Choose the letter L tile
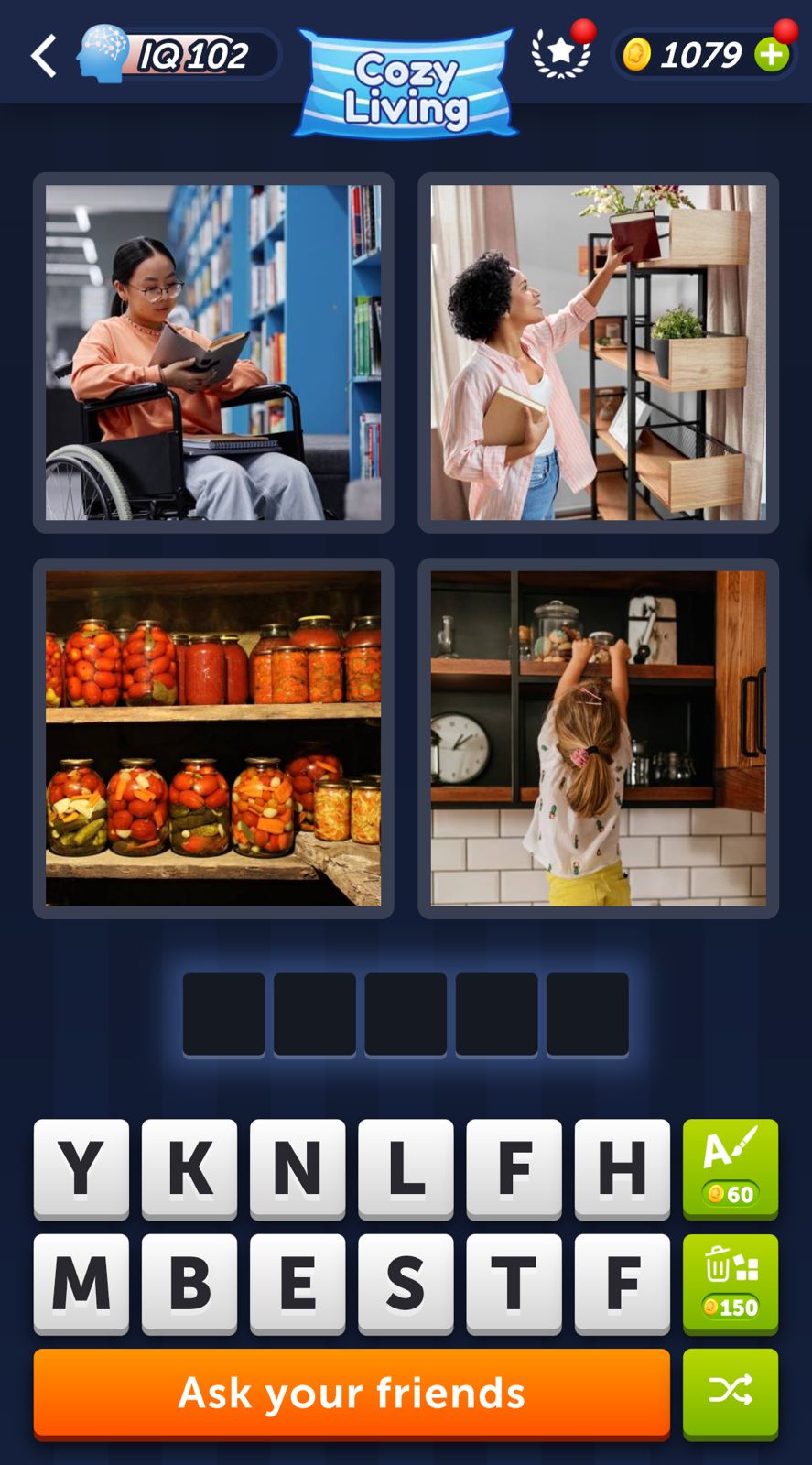Image resolution: width=812 pixels, height=1465 pixels. point(406,1168)
